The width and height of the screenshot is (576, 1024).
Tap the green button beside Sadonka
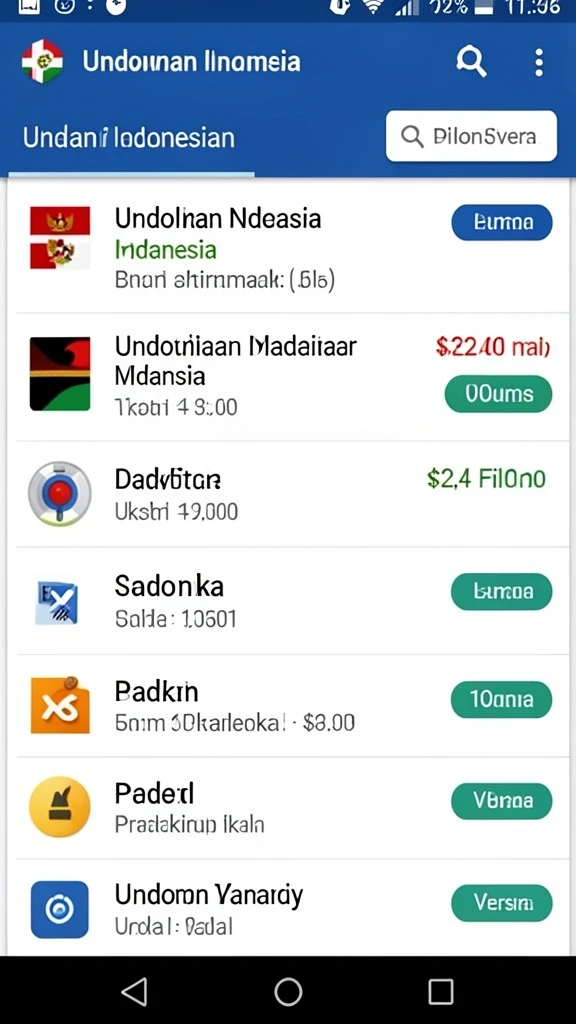(502, 591)
